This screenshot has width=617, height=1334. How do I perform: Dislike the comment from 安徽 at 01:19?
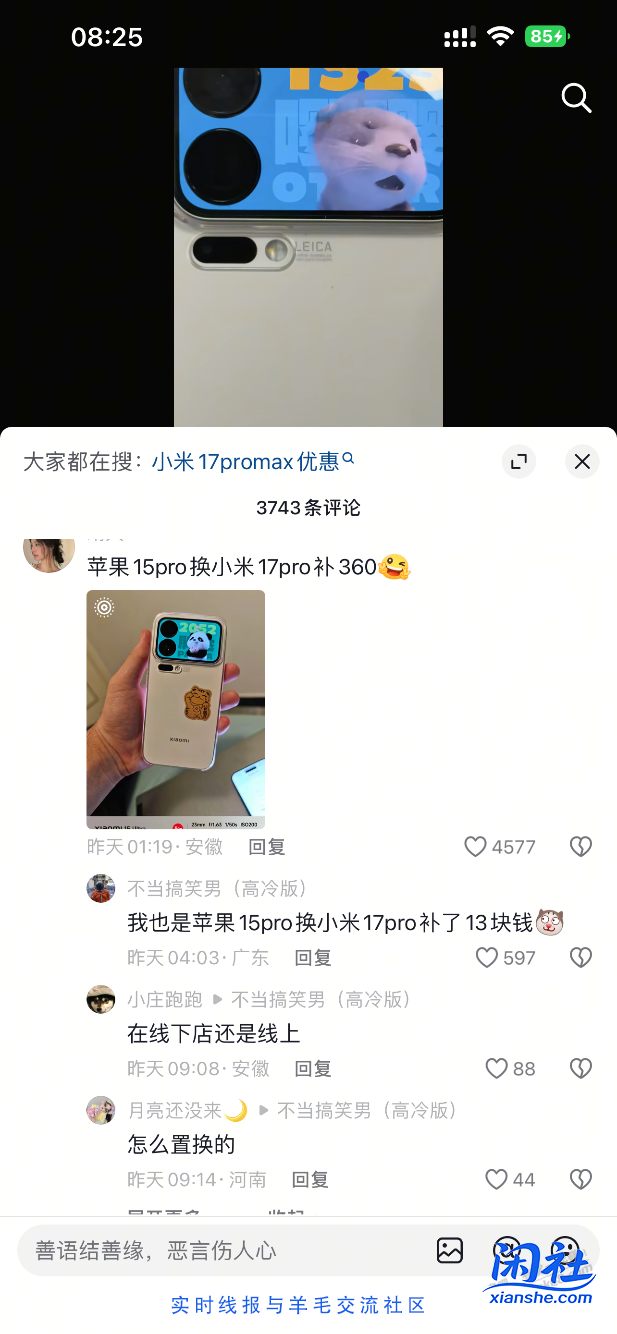pyautogui.click(x=580, y=847)
